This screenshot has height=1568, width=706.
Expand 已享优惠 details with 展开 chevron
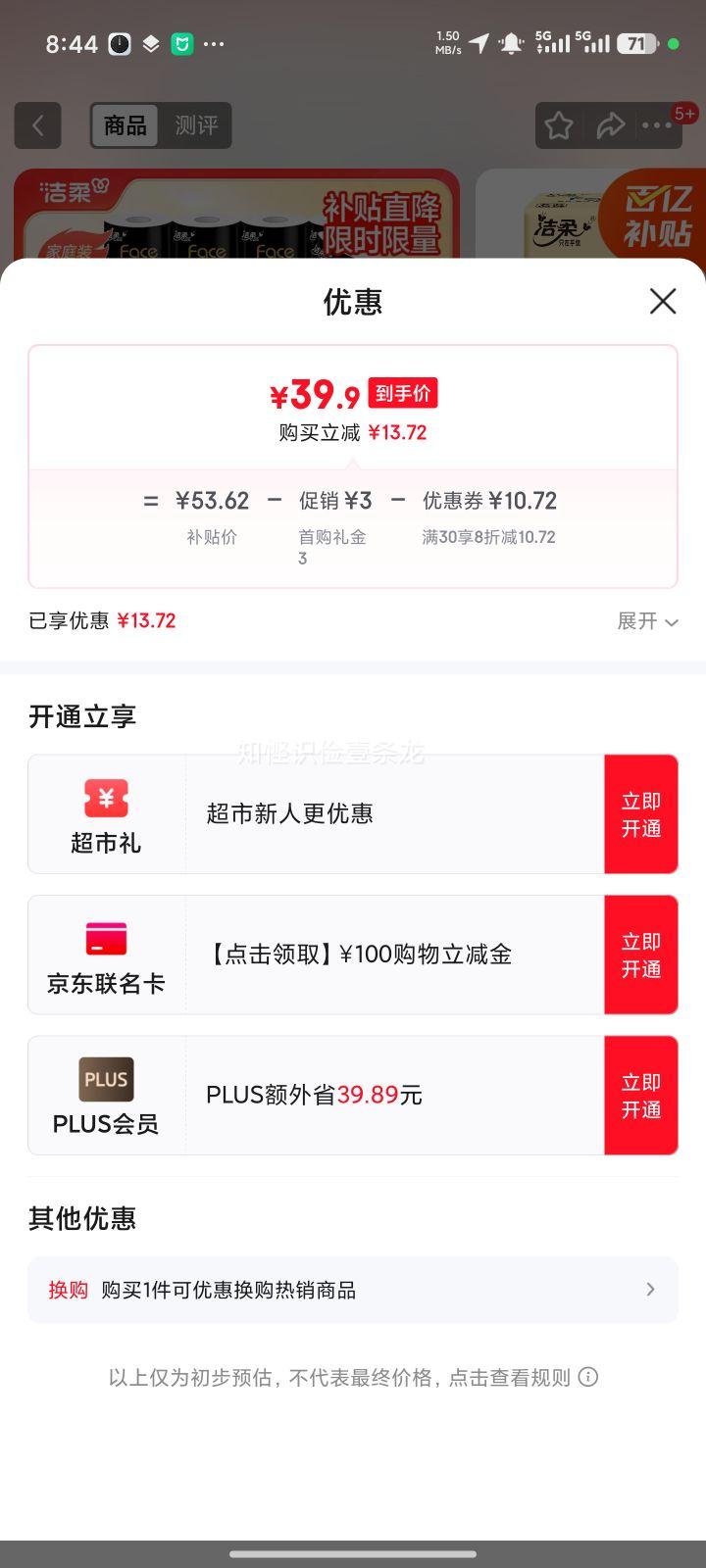coord(648,621)
